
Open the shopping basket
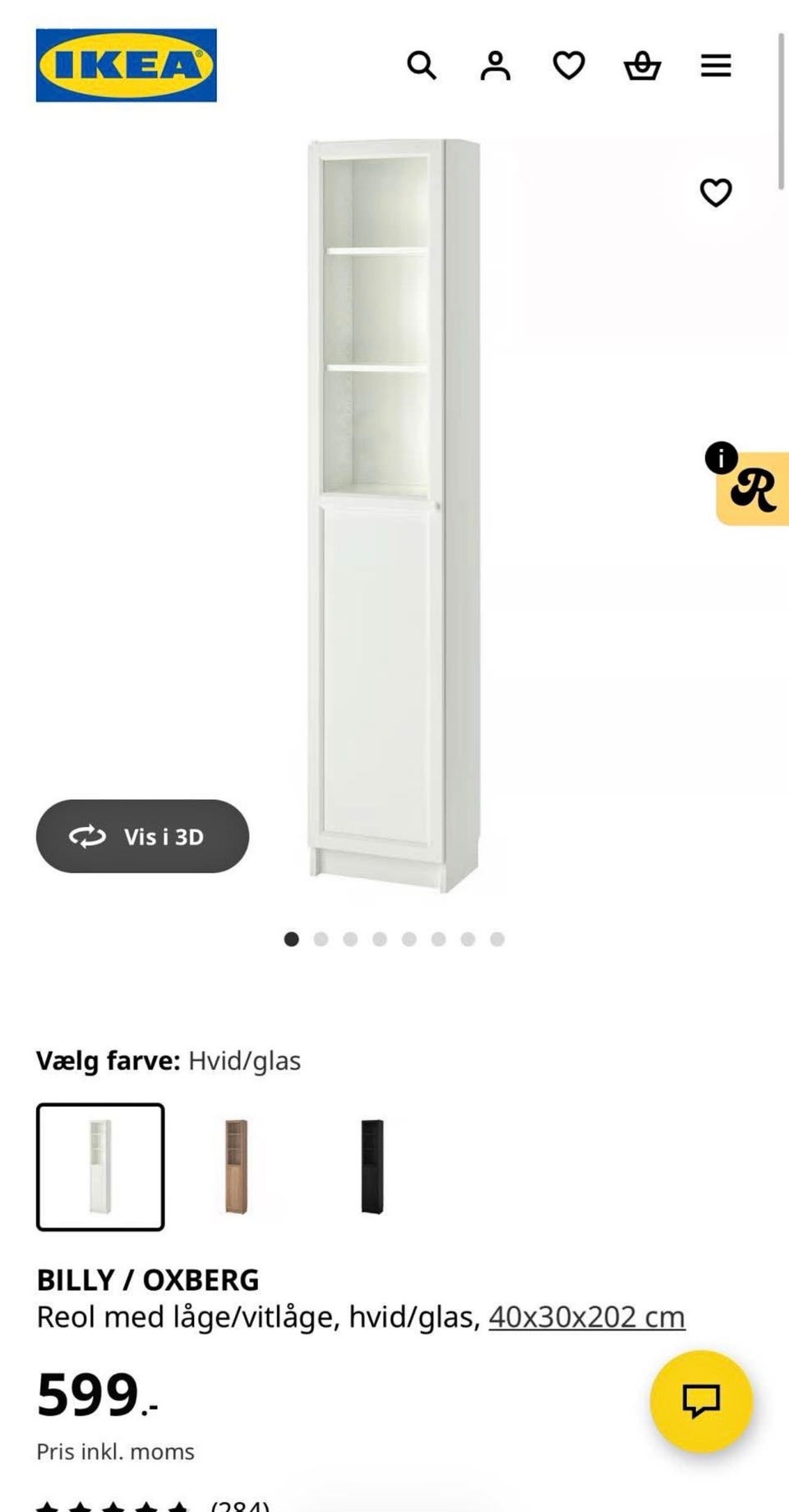[x=644, y=66]
